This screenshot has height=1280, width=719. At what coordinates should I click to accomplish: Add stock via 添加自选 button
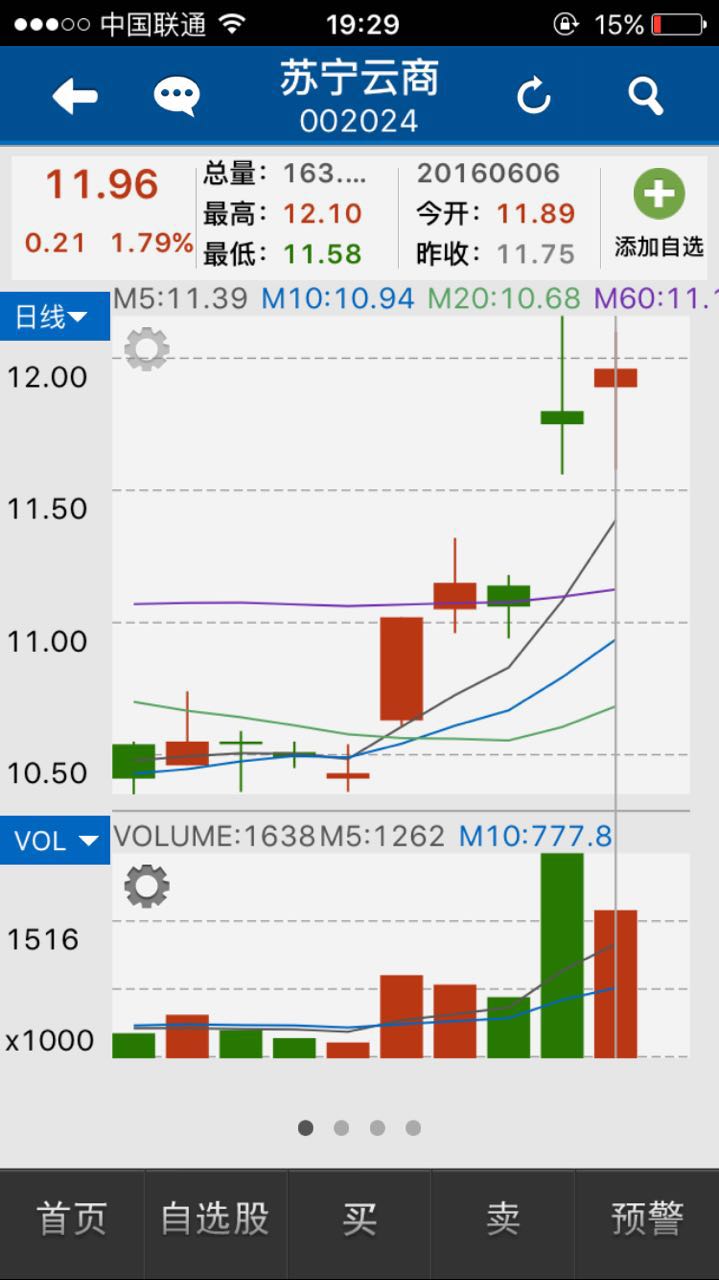[x=658, y=214]
